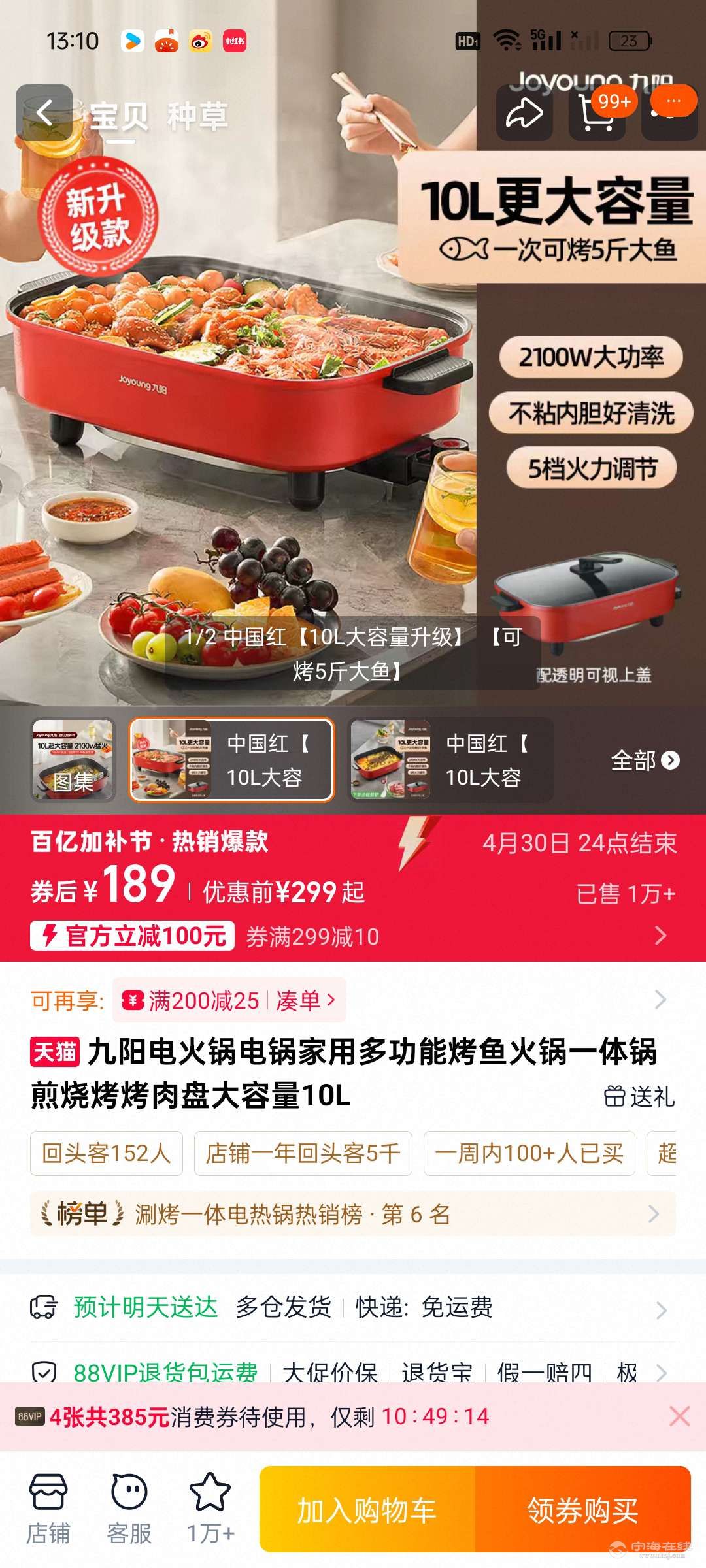Tap 领券购买 to buy with coupon
This screenshot has width=706, height=1568.
click(582, 1510)
